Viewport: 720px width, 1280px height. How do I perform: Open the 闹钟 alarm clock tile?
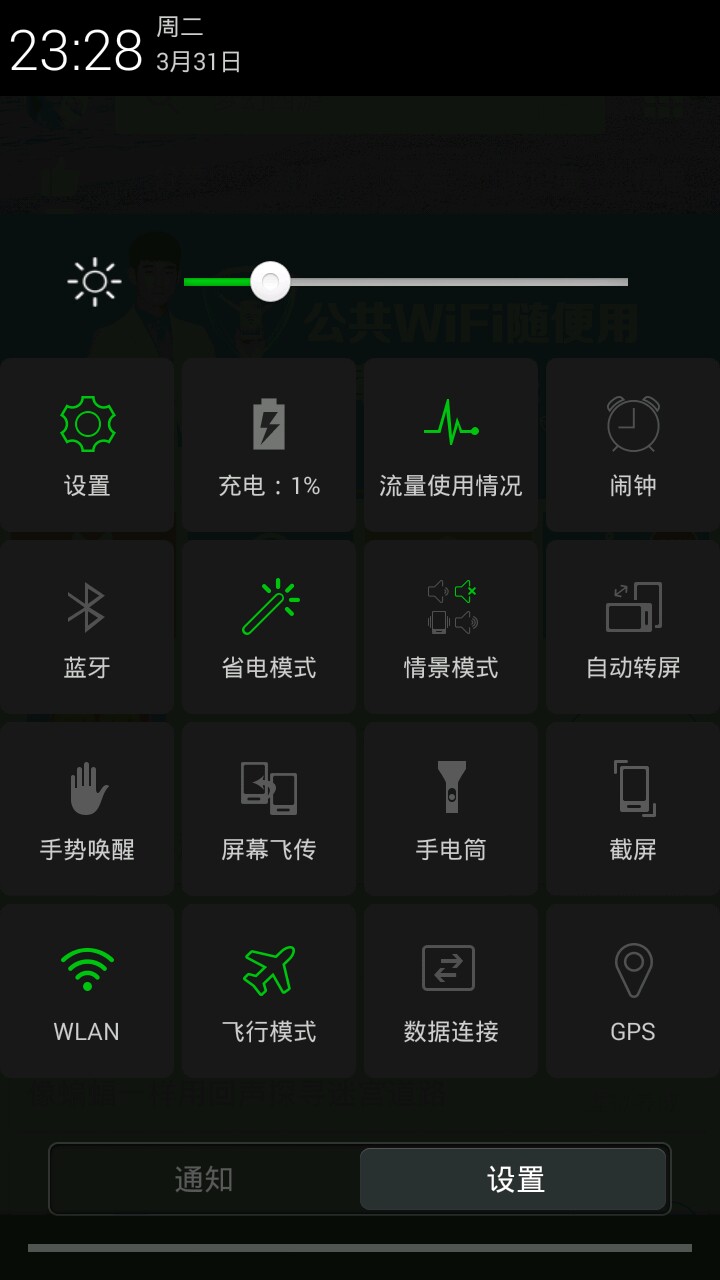coord(633,445)
